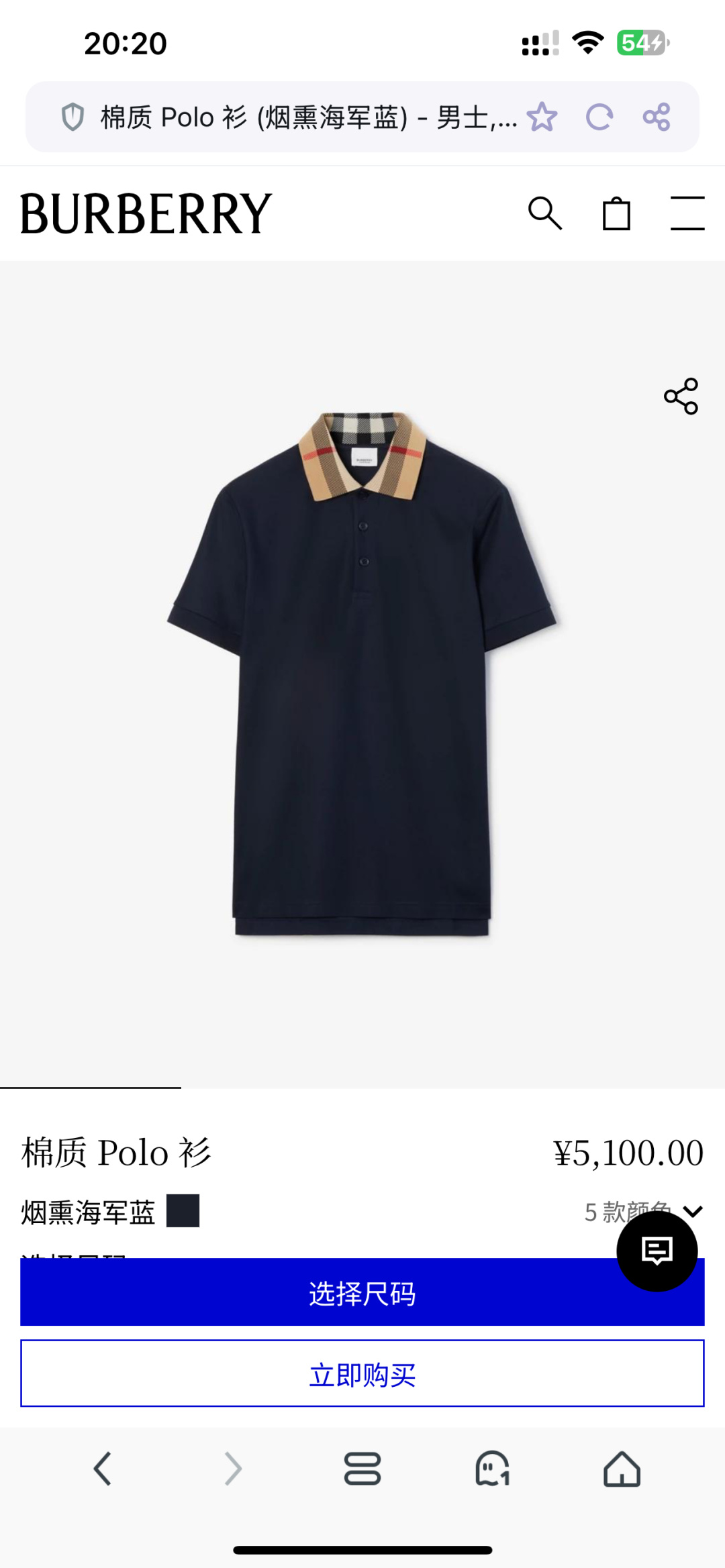Open the Burberry site search

(544, 214)
